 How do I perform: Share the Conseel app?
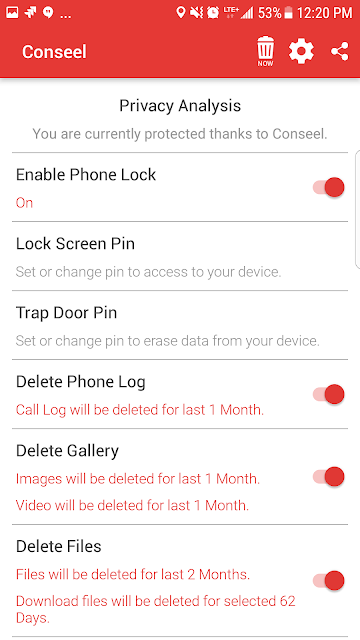[340, 52]
